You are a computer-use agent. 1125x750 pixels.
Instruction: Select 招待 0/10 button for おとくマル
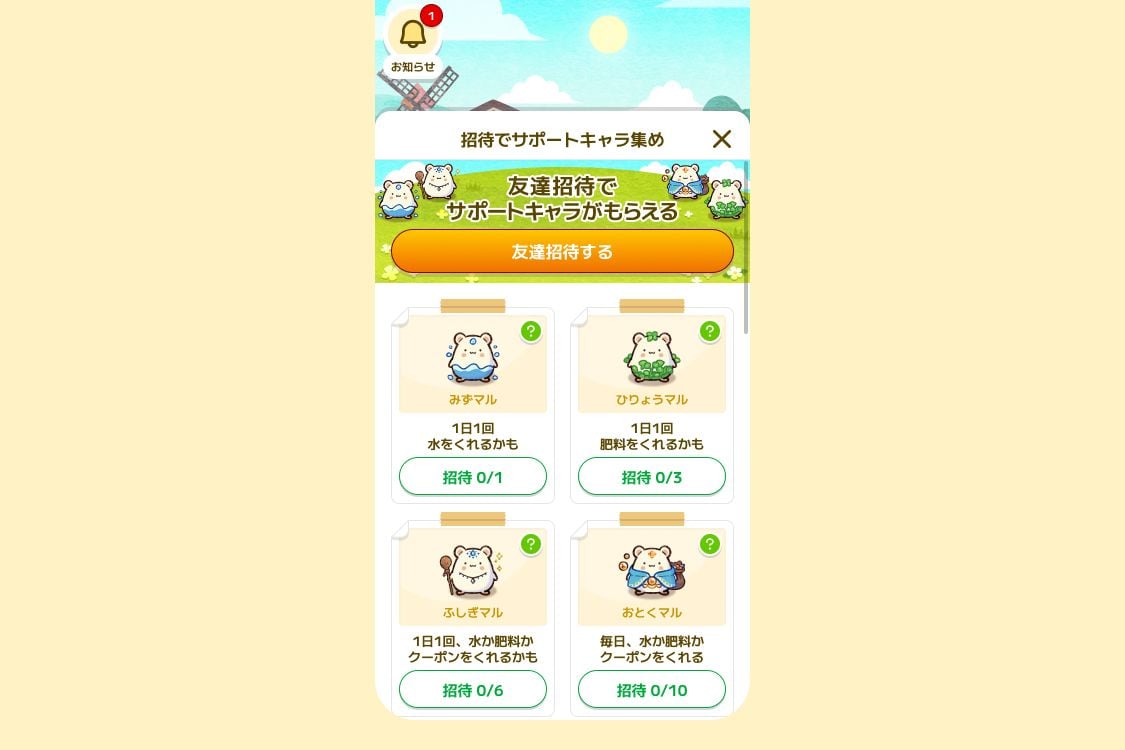coord(652,690)
